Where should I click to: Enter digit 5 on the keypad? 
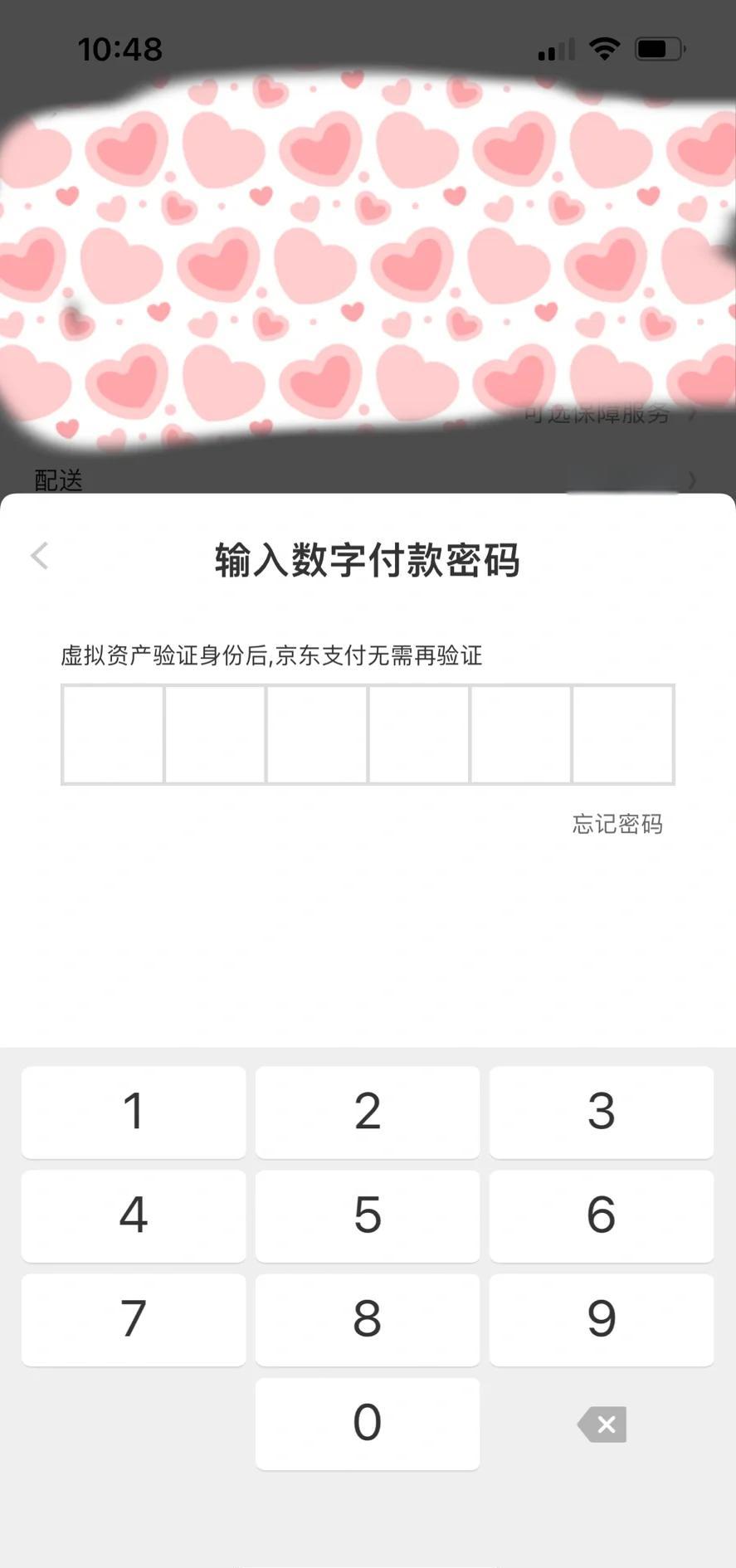tap(368, 1215)
